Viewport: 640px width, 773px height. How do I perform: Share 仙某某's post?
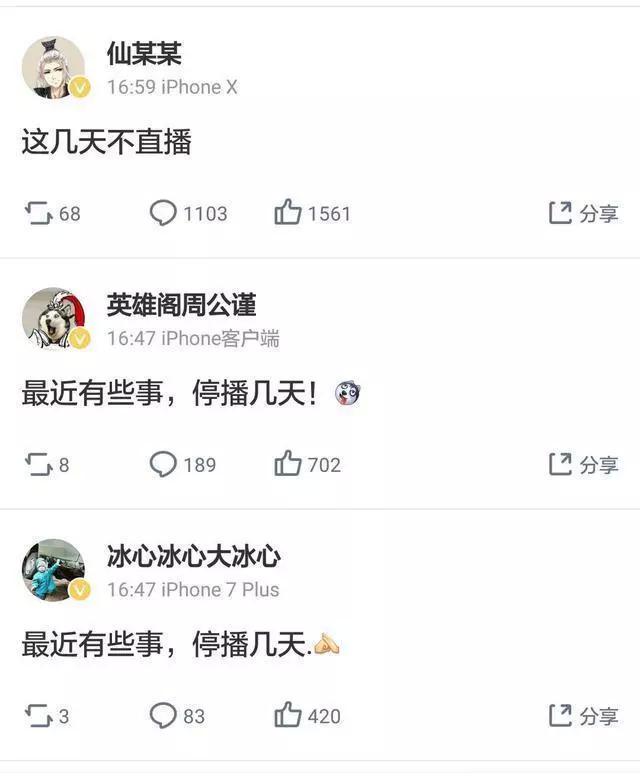[583, 213]
